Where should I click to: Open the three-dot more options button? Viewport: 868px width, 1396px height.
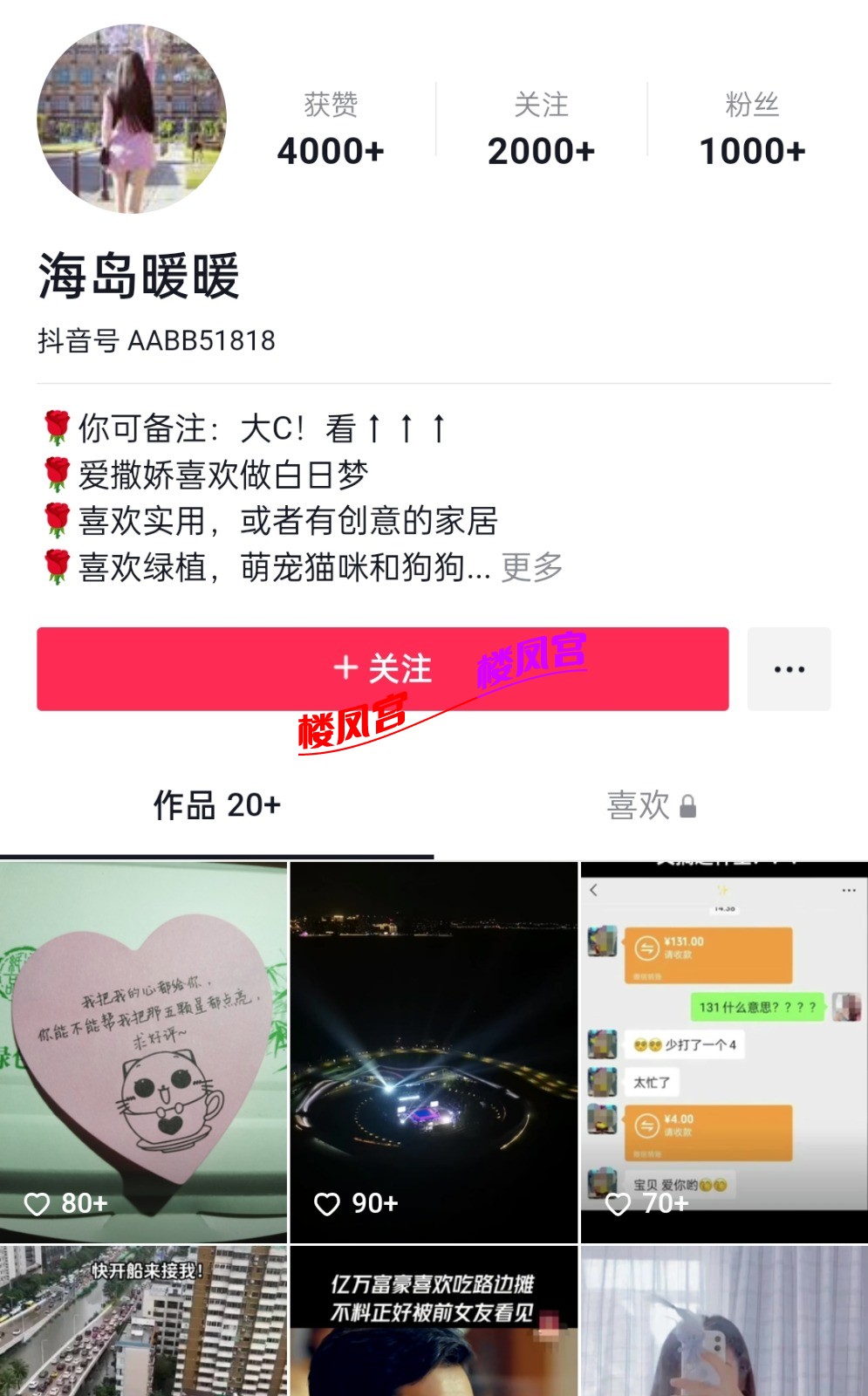click(x=789, y=669)
